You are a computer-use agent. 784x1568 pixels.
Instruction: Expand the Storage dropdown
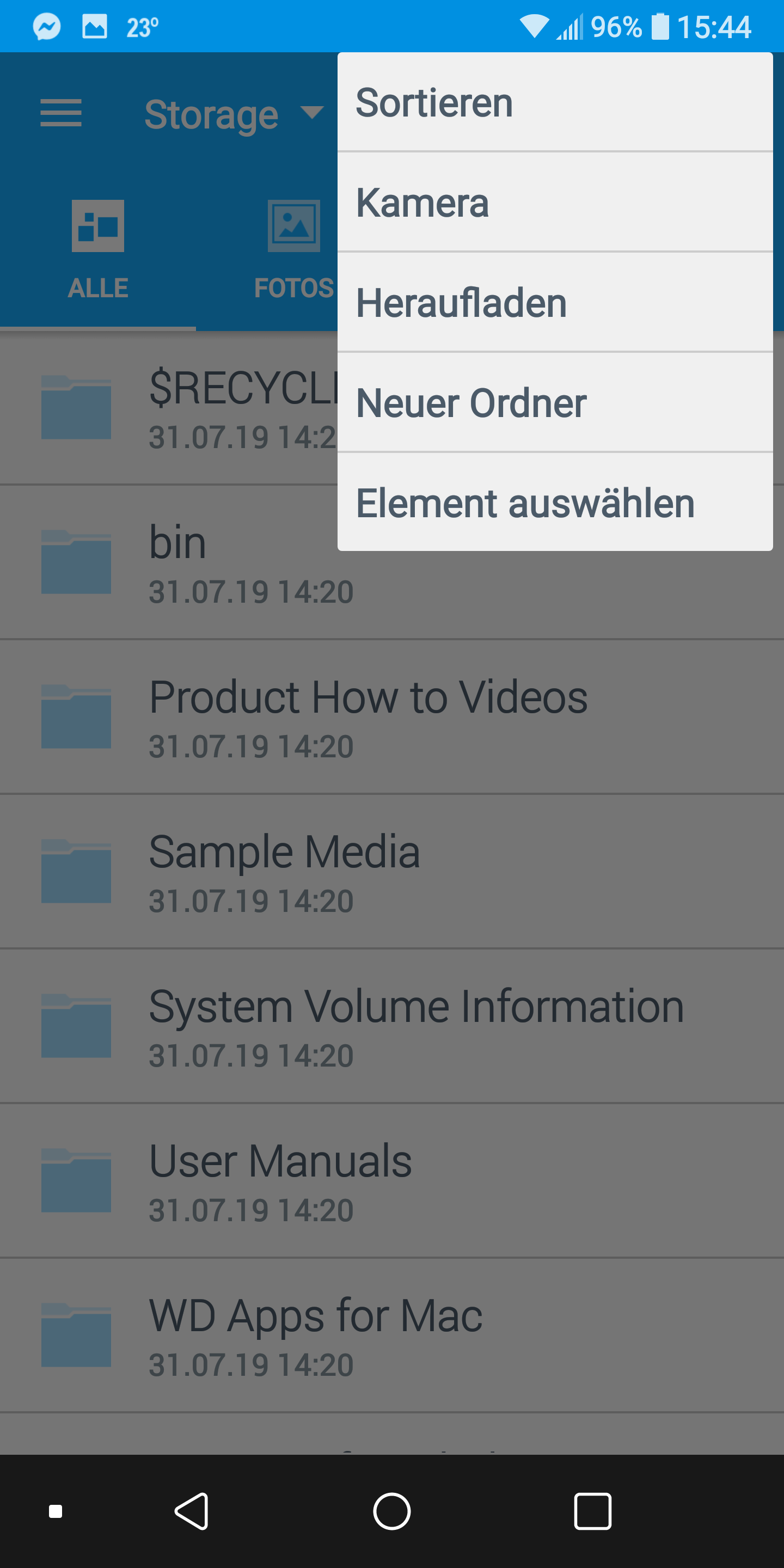pyautogui.click(x=234, y=114)
